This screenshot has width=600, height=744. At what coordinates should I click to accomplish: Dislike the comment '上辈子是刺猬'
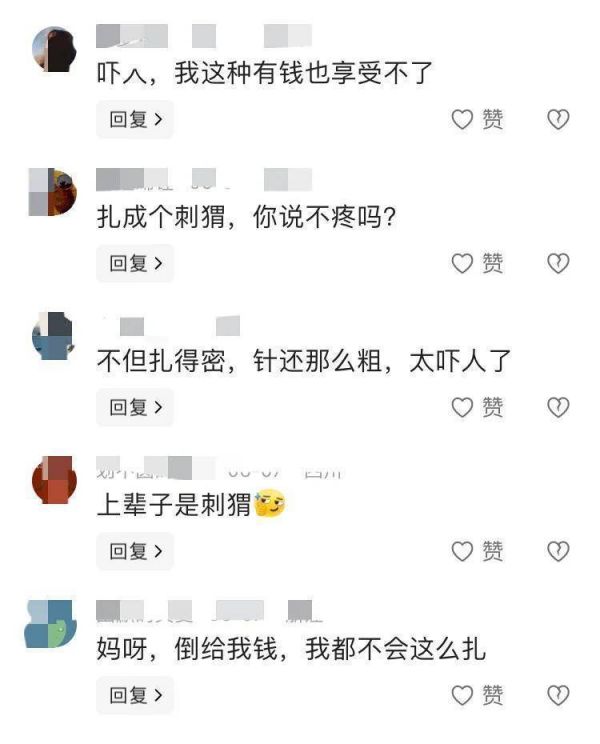[558, 552]
